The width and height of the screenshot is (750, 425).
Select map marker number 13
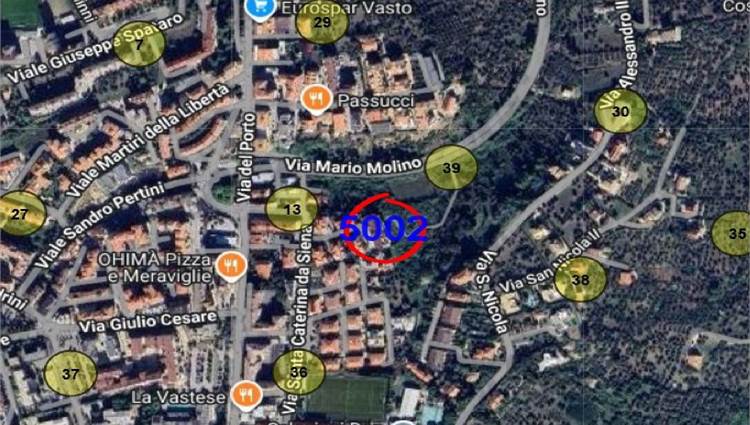(x=292, y=209)
